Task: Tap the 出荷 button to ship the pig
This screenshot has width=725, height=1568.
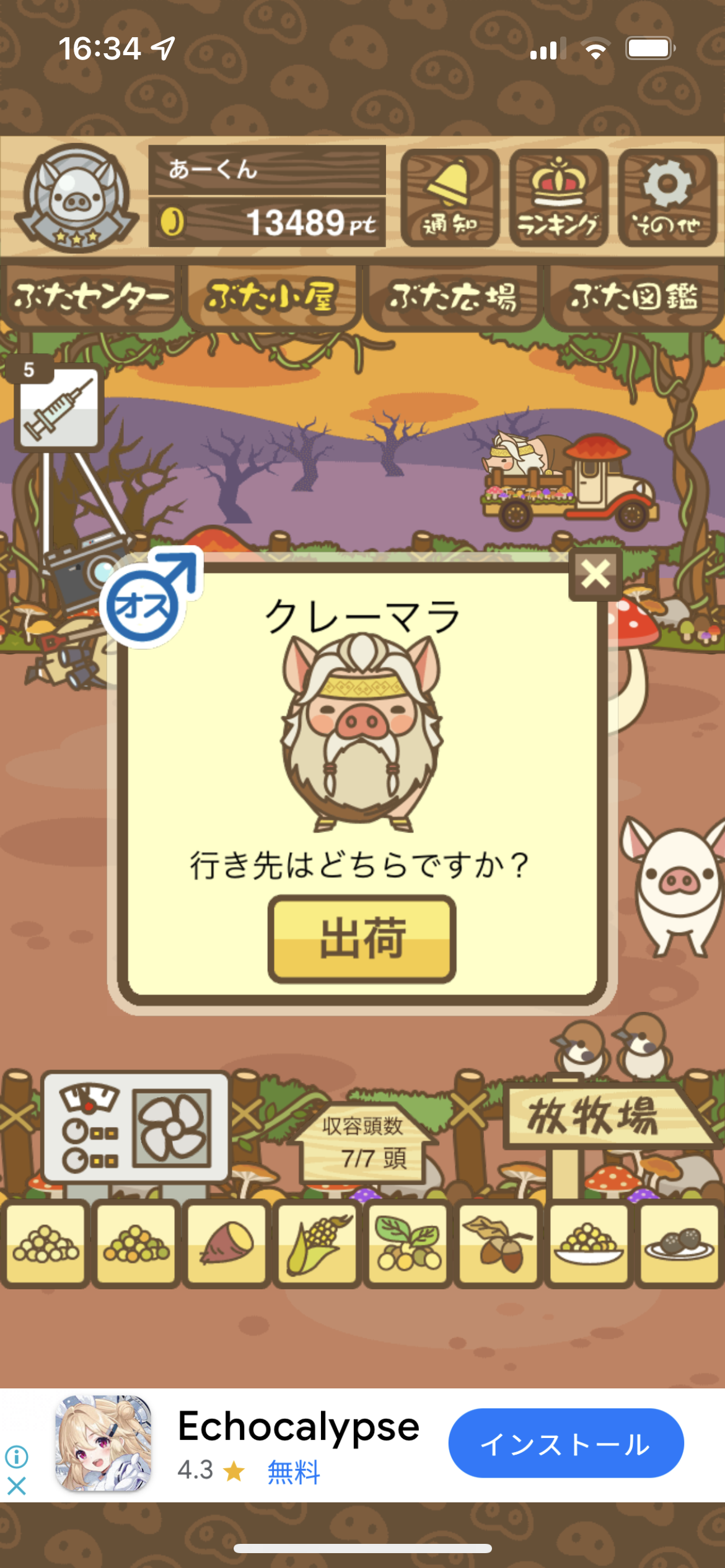Action: pyautogui.click(x=362, y=939)
